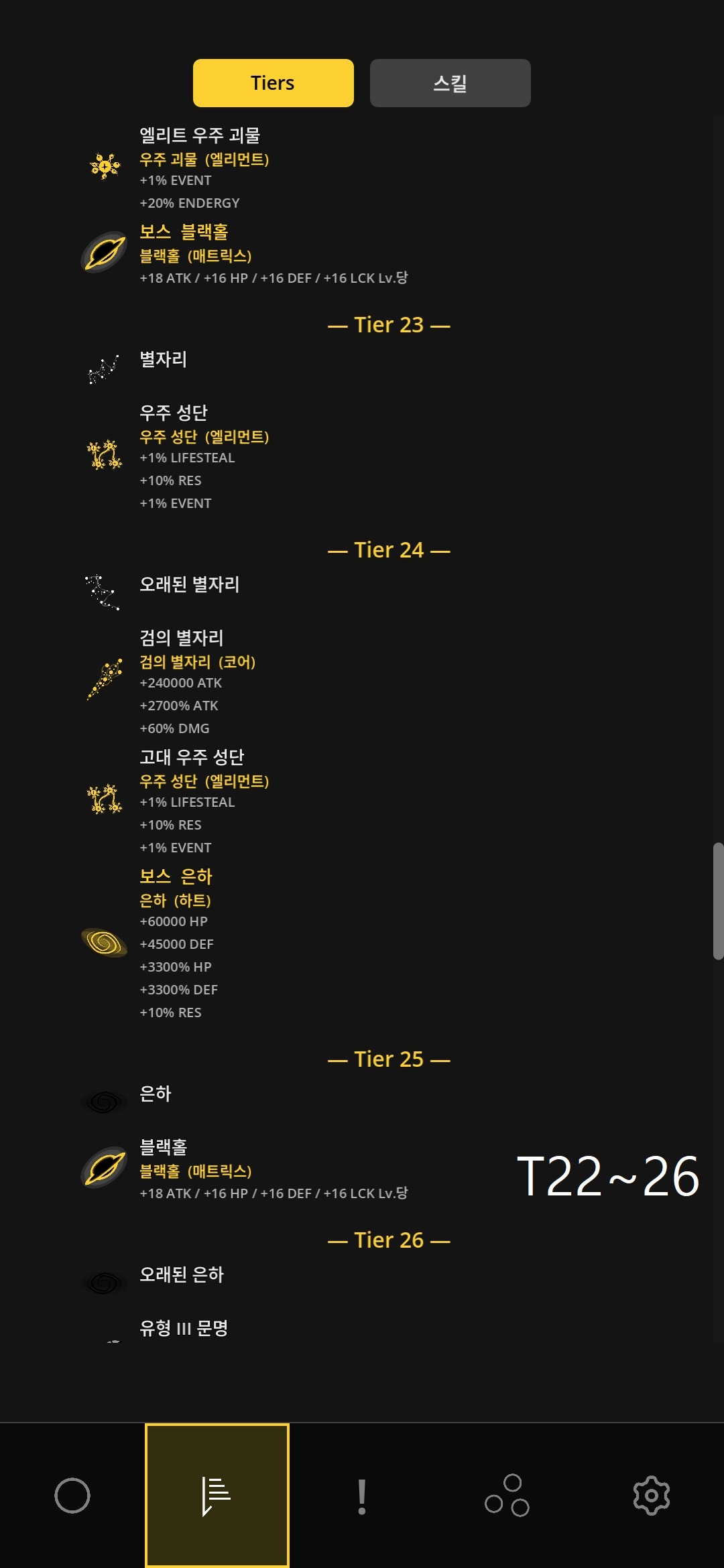Open the list tab in bottom navigation

[217, 1496]
